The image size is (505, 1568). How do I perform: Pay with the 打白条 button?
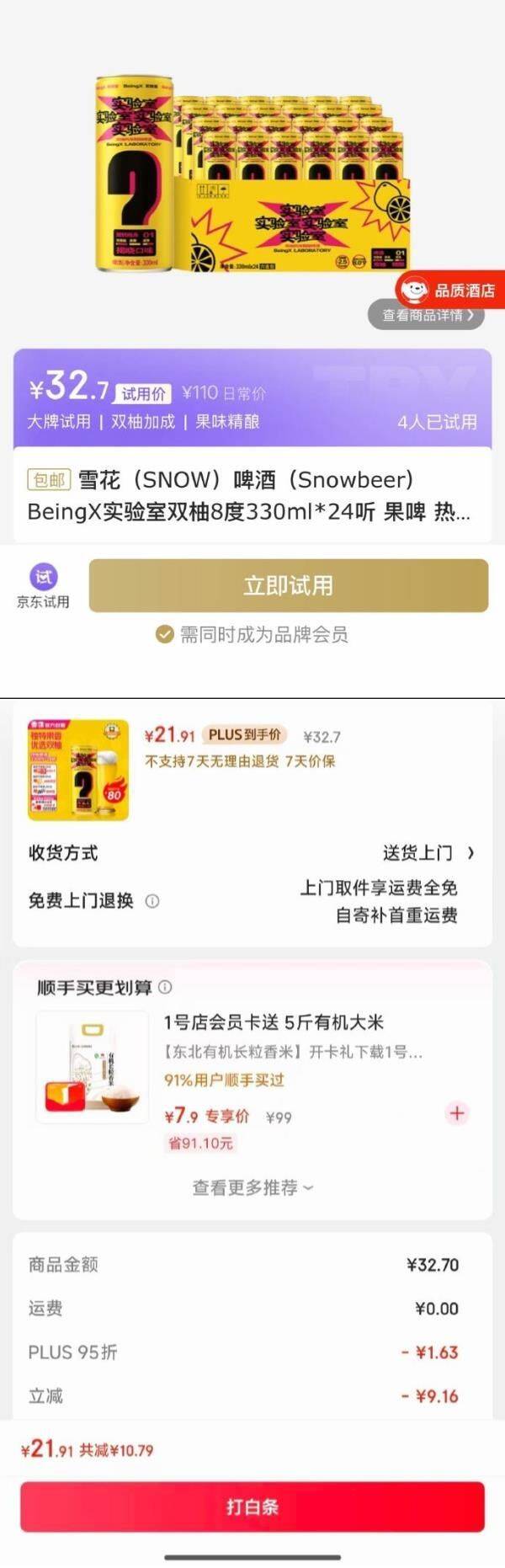pyautogui.click(x=252, y=1507)
